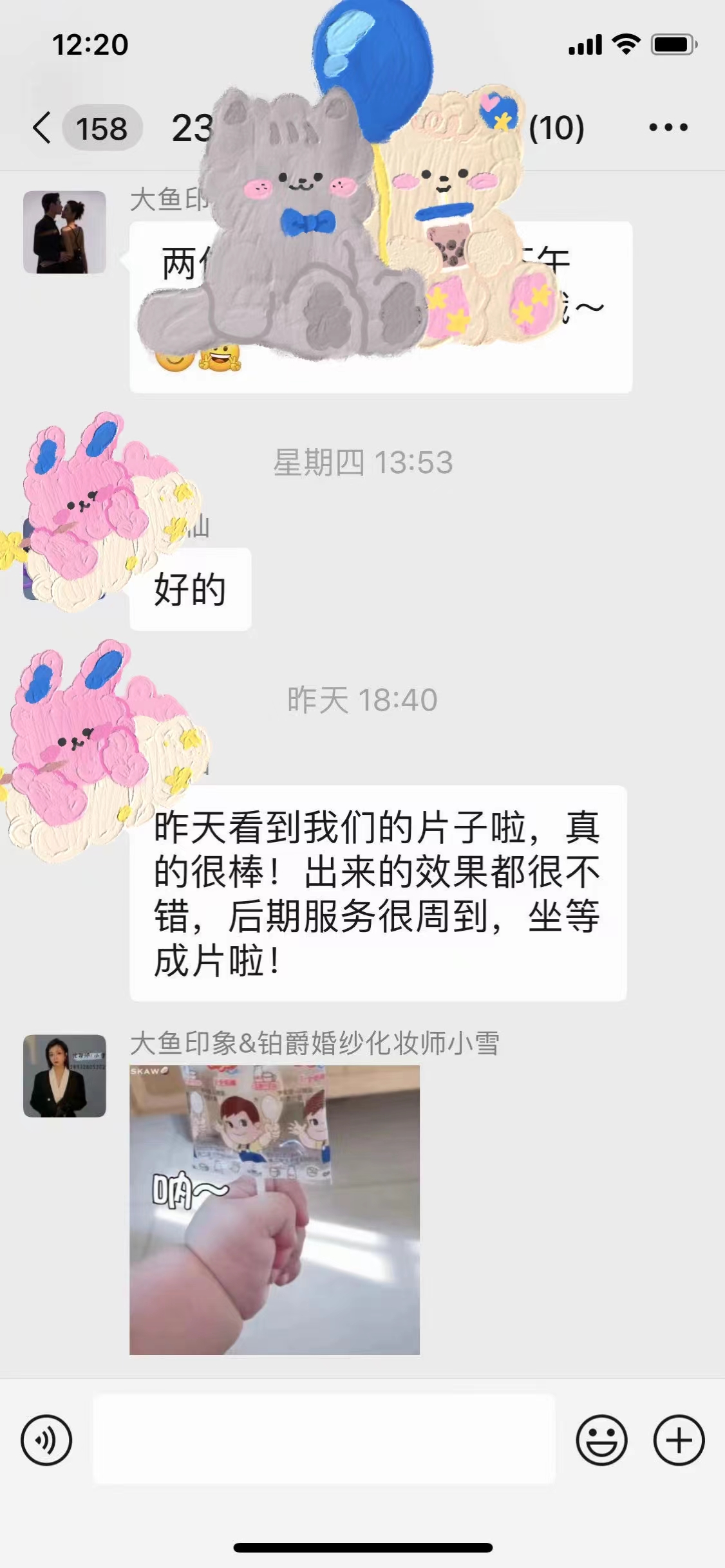View 化妆师小雪's profile avatar
This screenshot has height=1568, width=725.
point(64,1076)
